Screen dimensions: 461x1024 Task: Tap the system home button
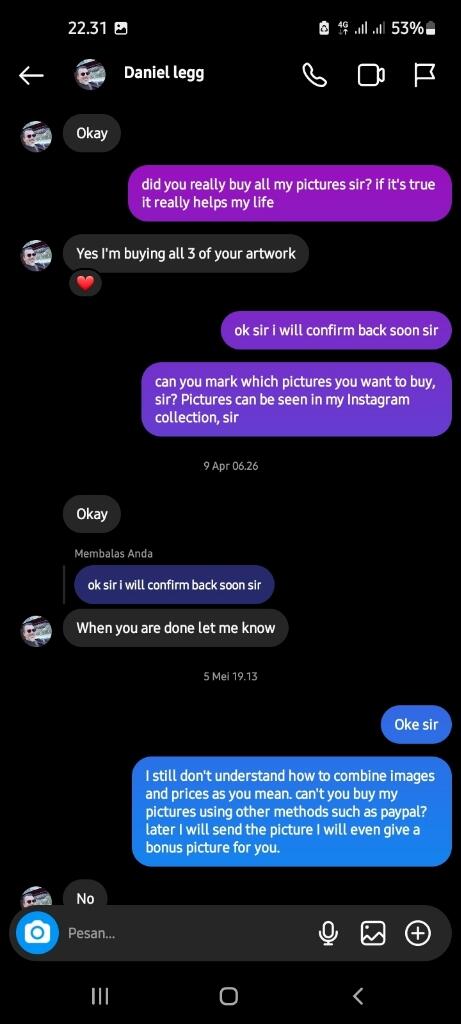point(229,996)
